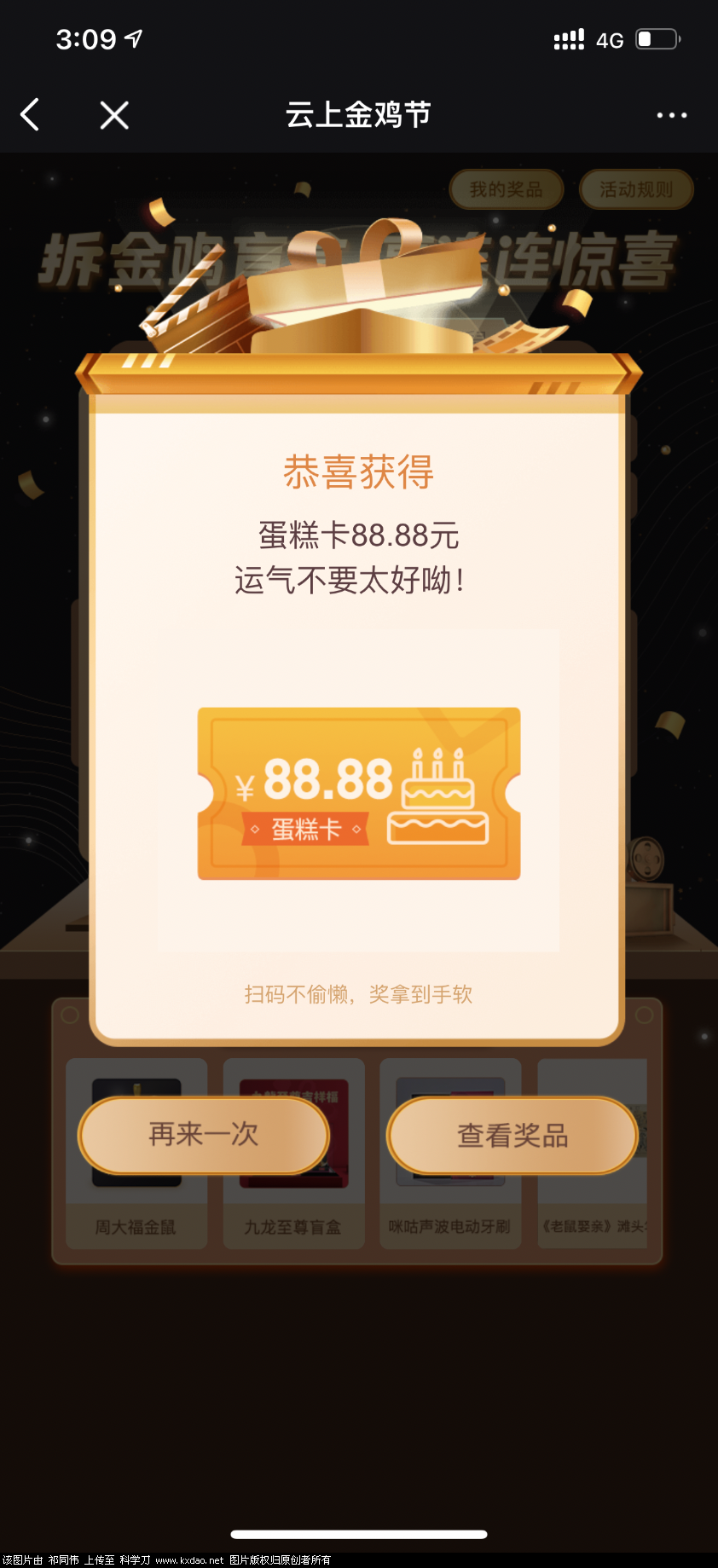Image resolution: width=718 pixels, height=1568 pixels.
Task: Open the 88.88 蛋糕卡 coupon
Action: tap(359, 793)
